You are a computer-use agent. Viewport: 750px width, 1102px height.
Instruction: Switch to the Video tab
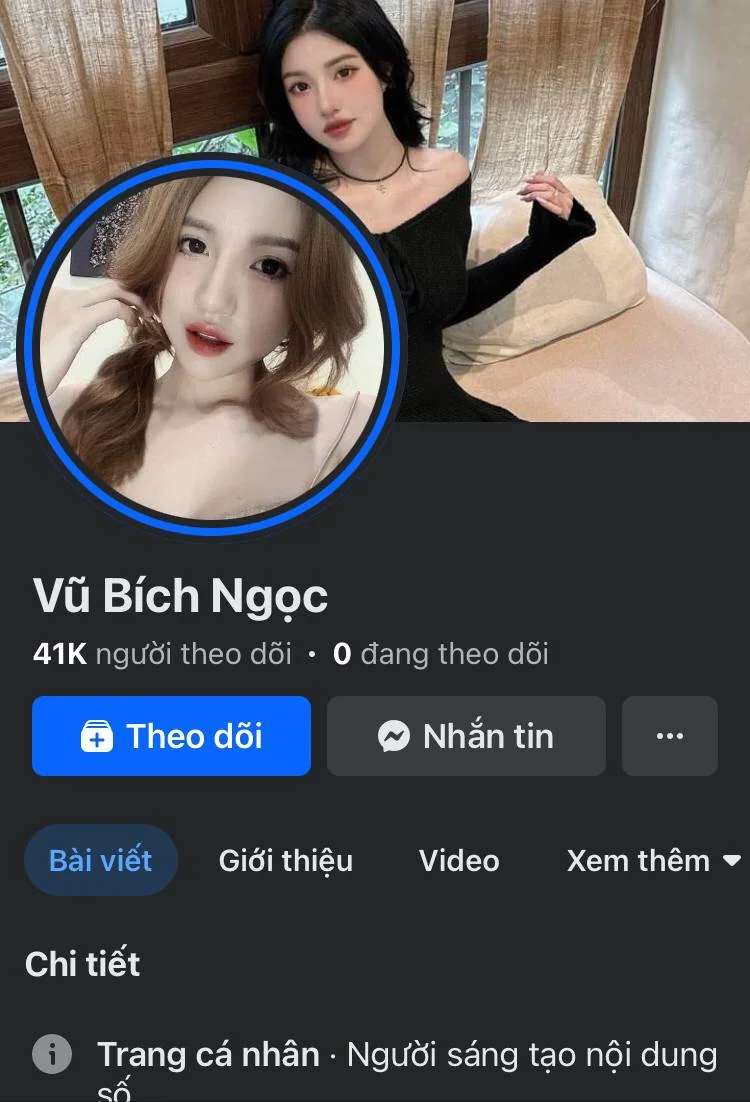[x=459, y=860]
